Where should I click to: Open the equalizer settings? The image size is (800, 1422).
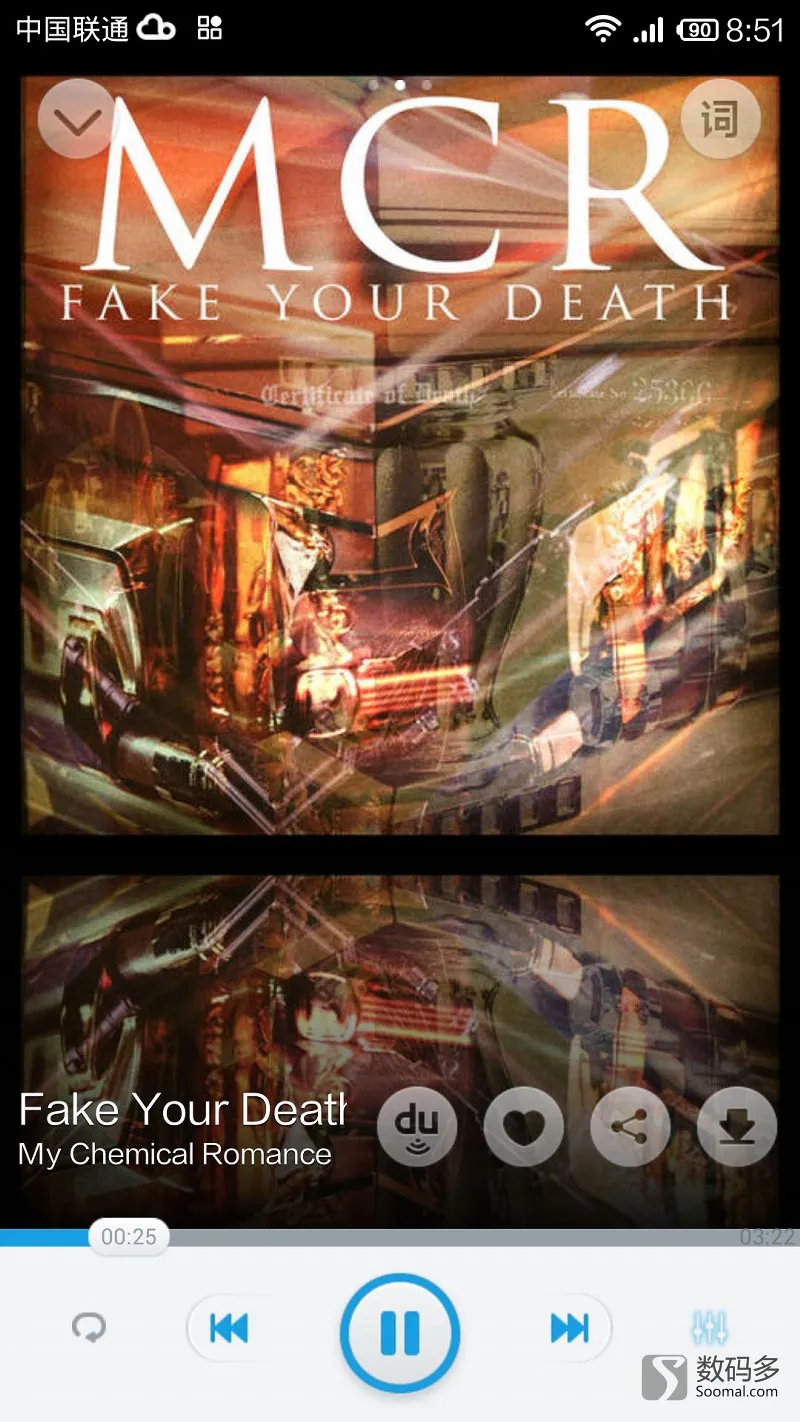pos(710,1328)
